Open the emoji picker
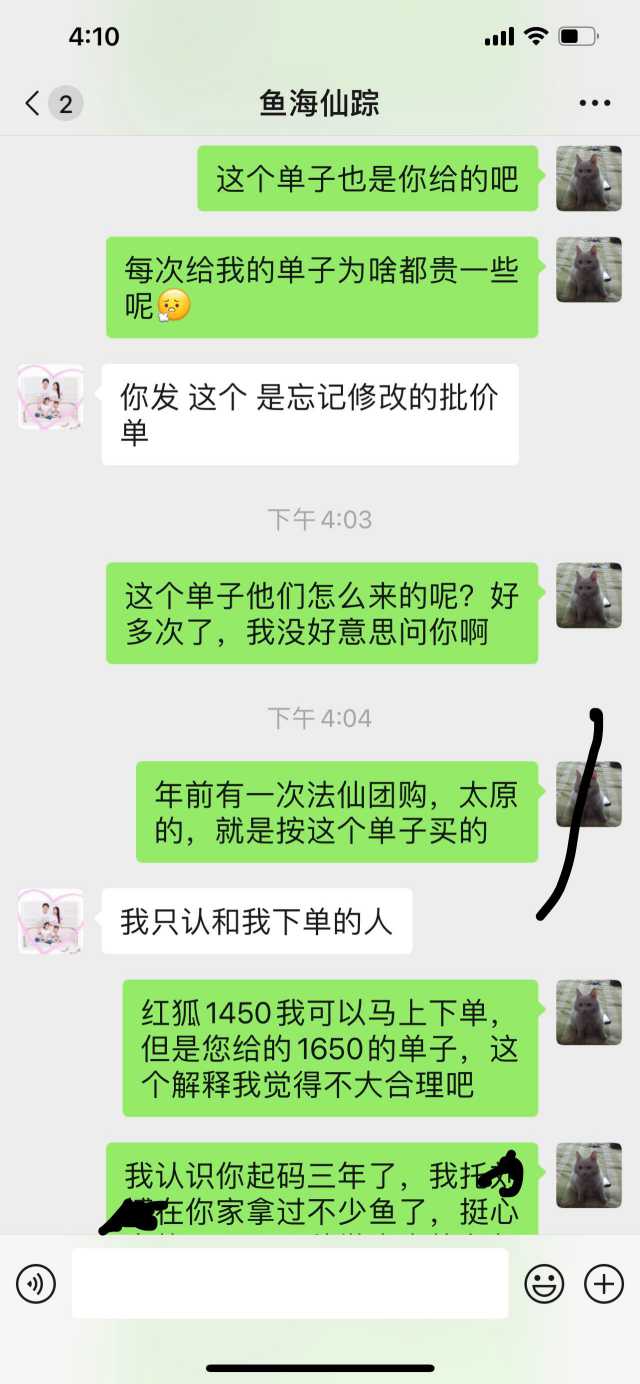Screen dimensions: 640x1384 point(545,1283)
